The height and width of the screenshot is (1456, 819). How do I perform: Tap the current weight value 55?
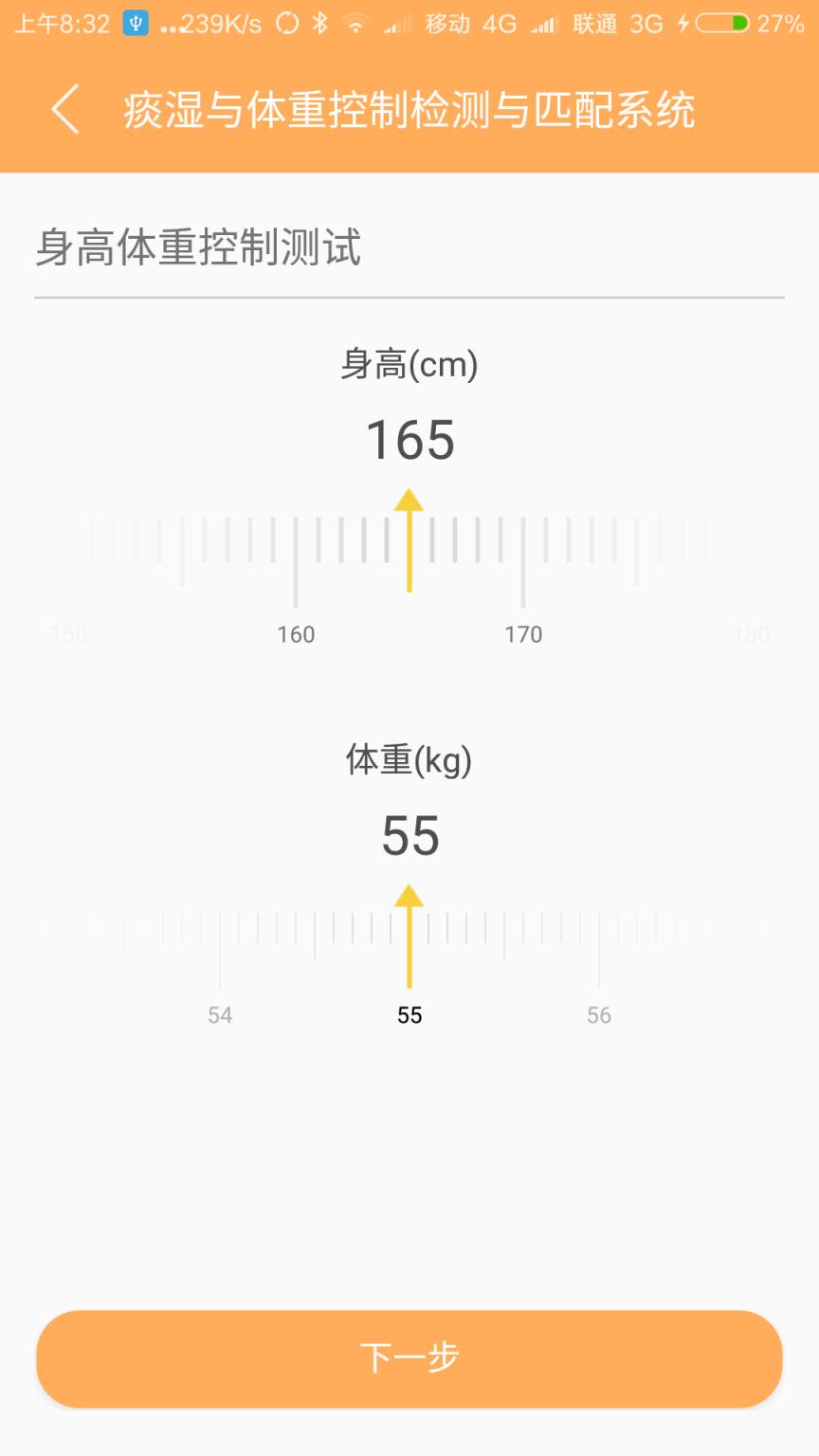pyautogui.click(x=409, y=836)
